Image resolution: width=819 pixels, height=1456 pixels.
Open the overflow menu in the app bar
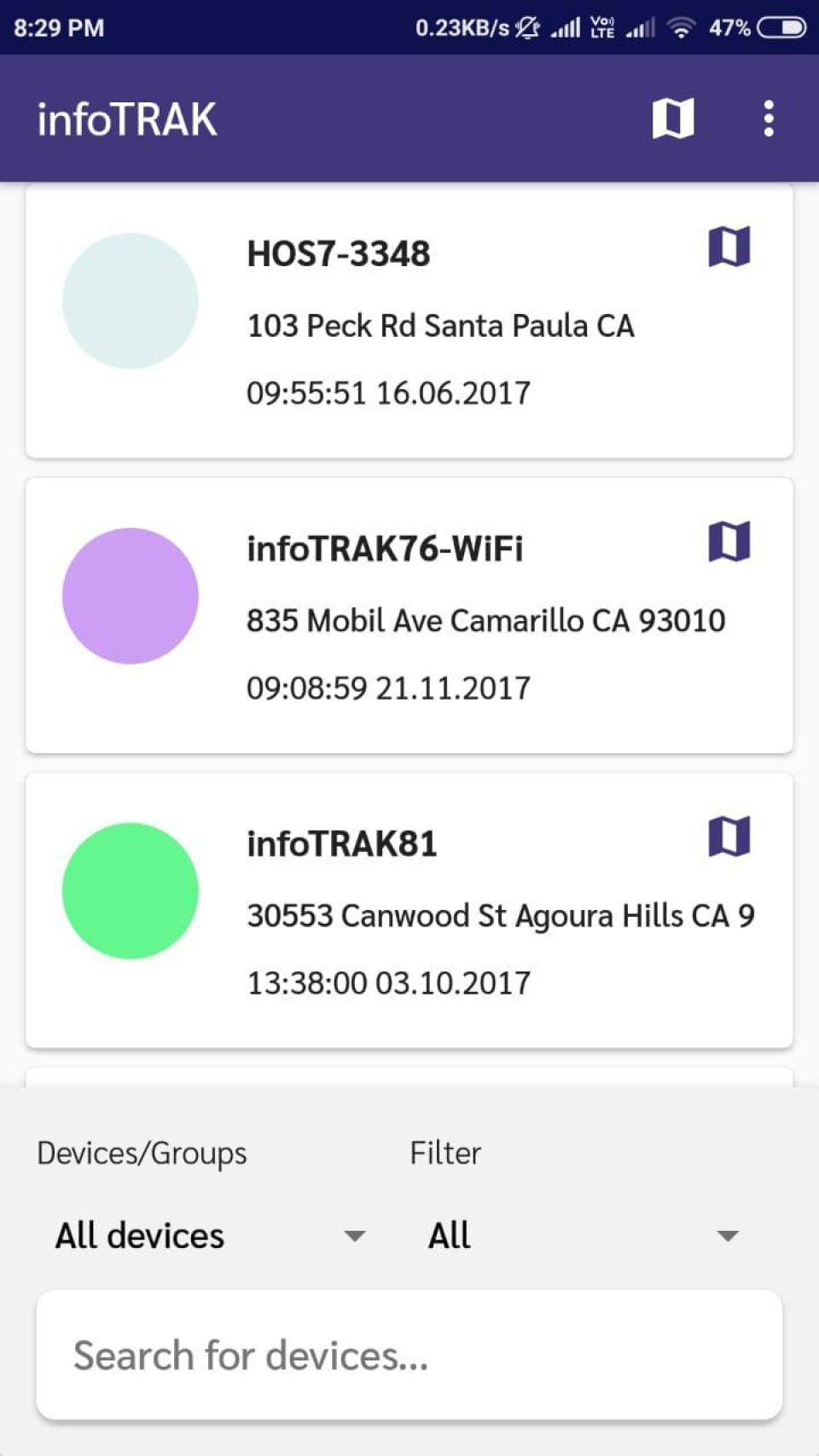769,119
